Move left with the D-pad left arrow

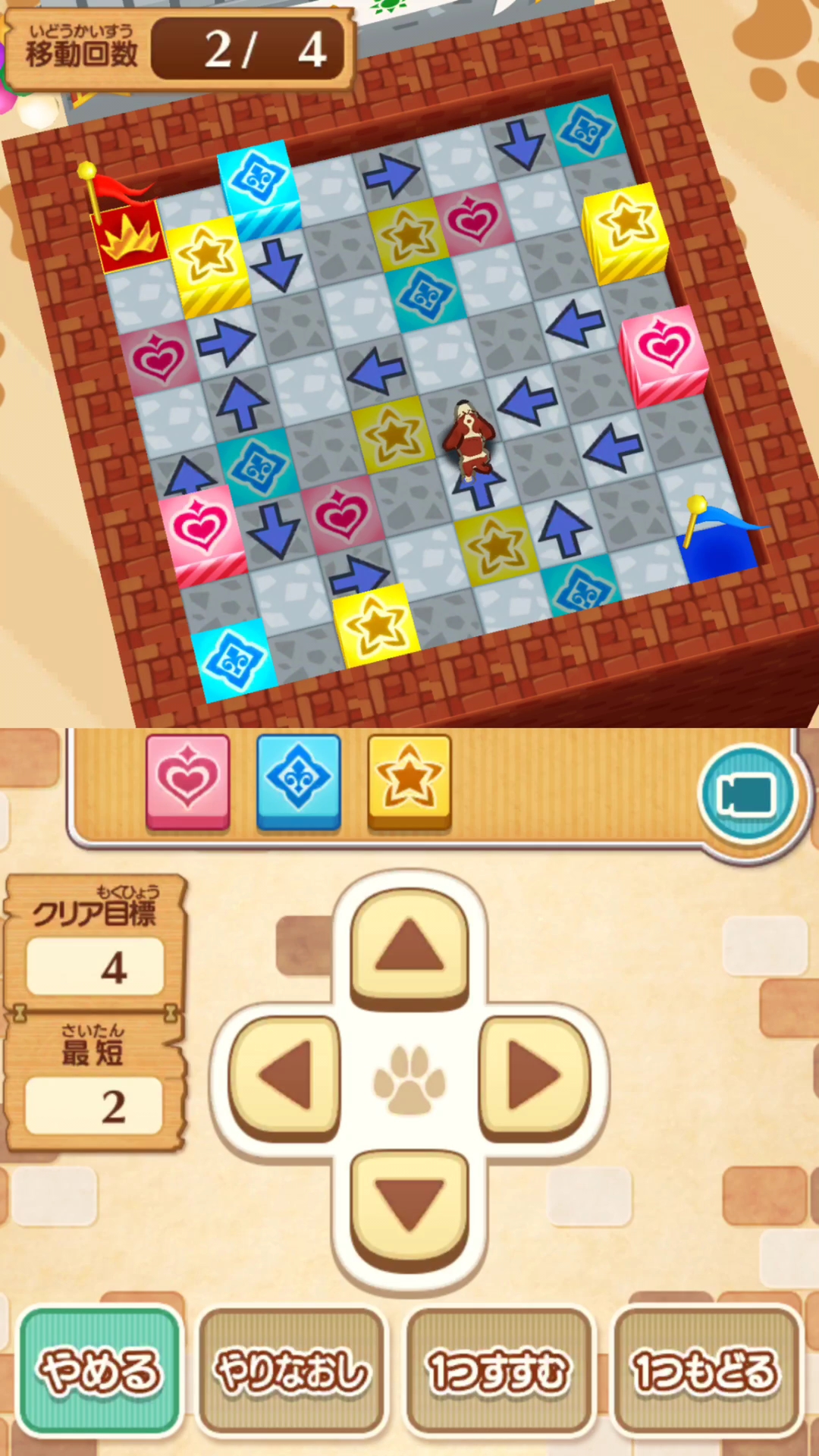point(285,1075)
